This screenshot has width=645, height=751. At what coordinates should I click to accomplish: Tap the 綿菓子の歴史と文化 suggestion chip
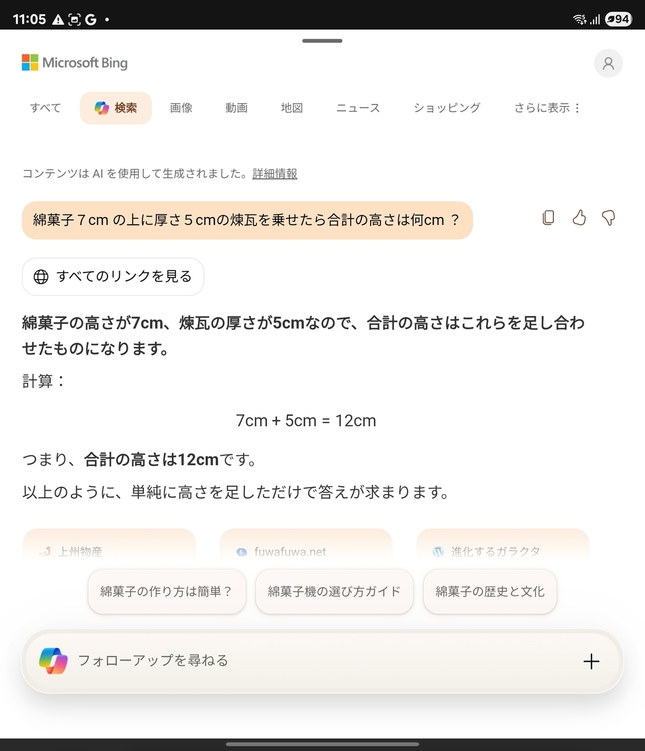(490, 591)
